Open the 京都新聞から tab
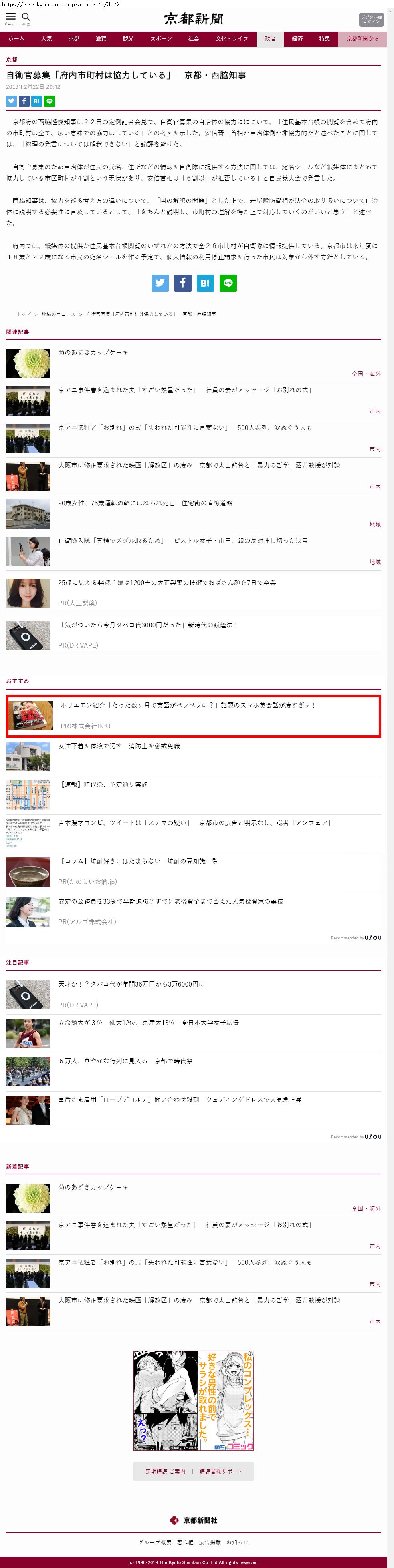 362,39
